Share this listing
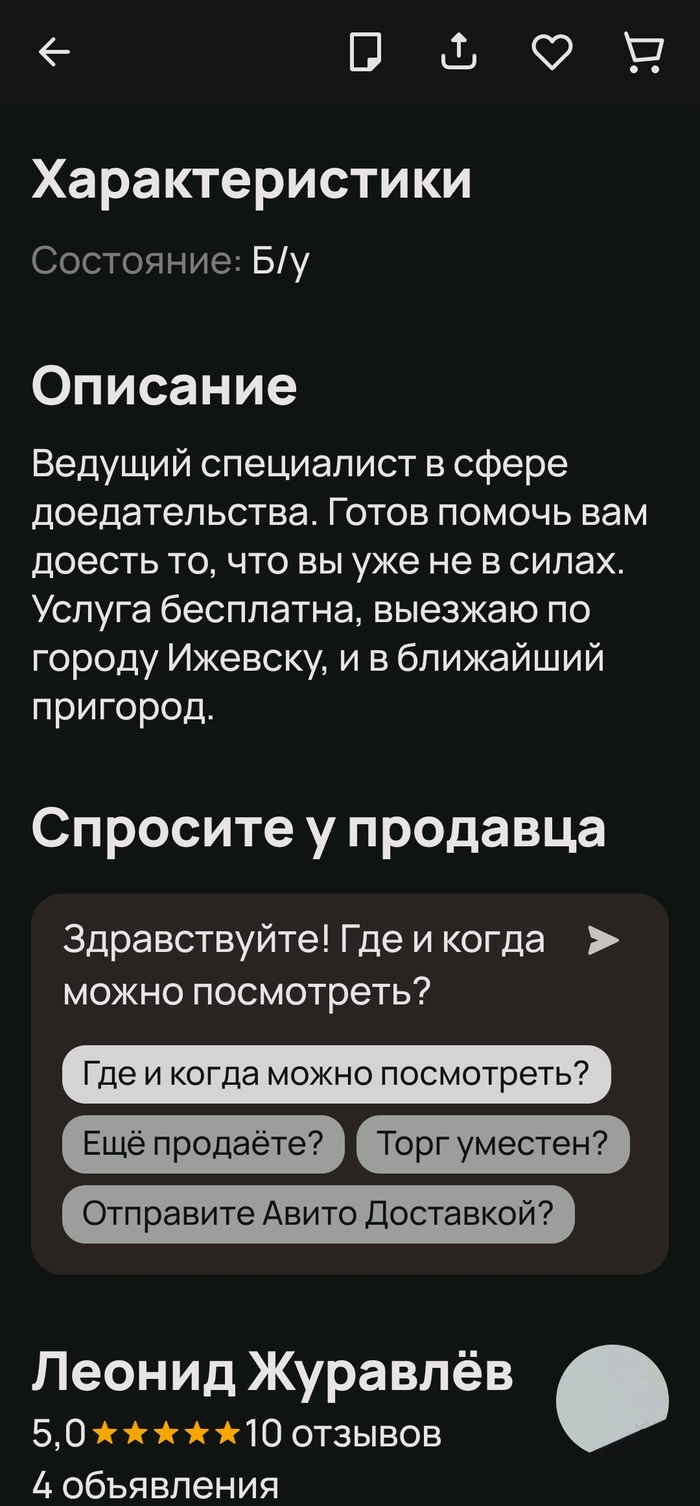The height and width of the screenshot is (1506, 700). (458, 52)
